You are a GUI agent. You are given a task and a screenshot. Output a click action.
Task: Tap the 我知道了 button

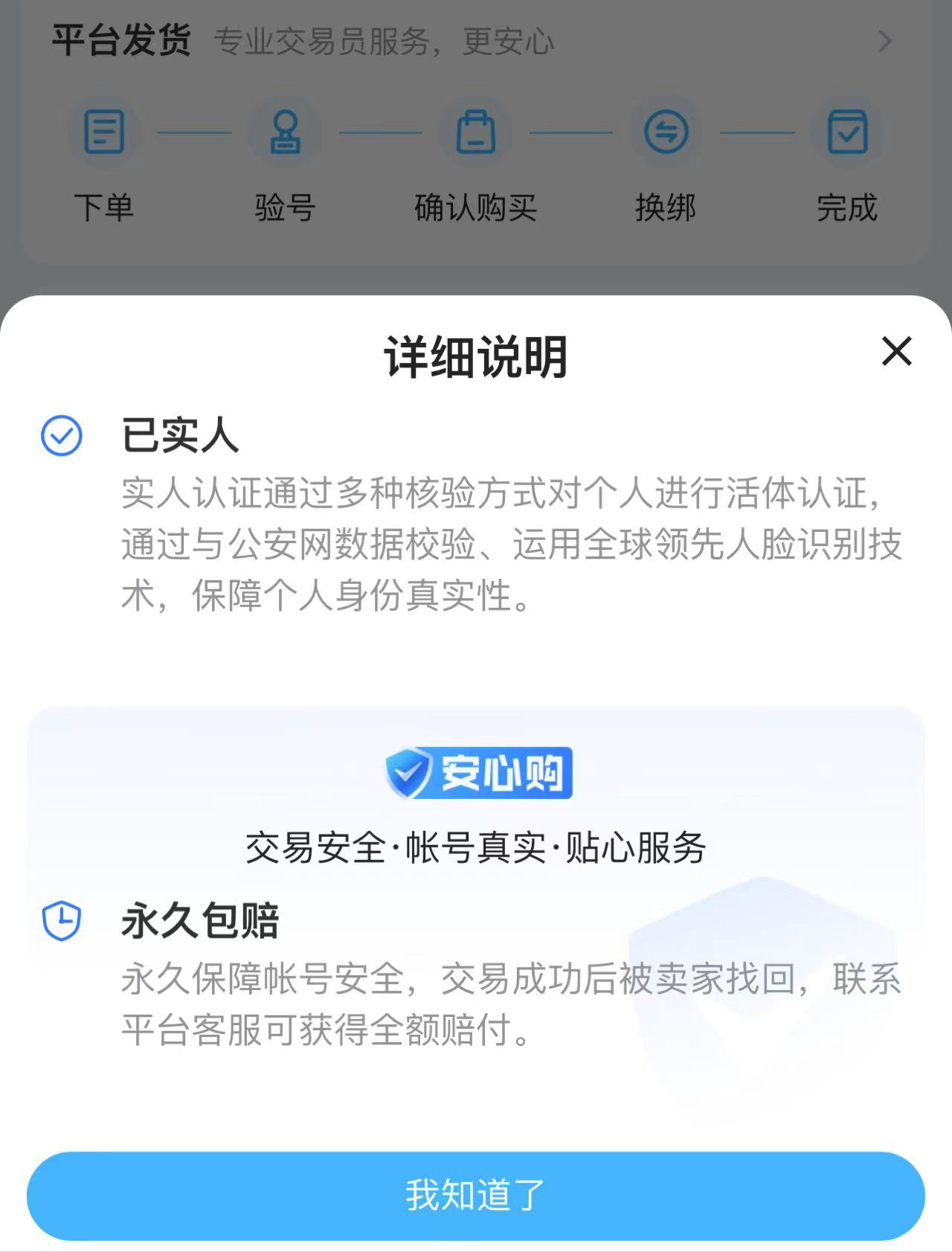pos(476,1195)
